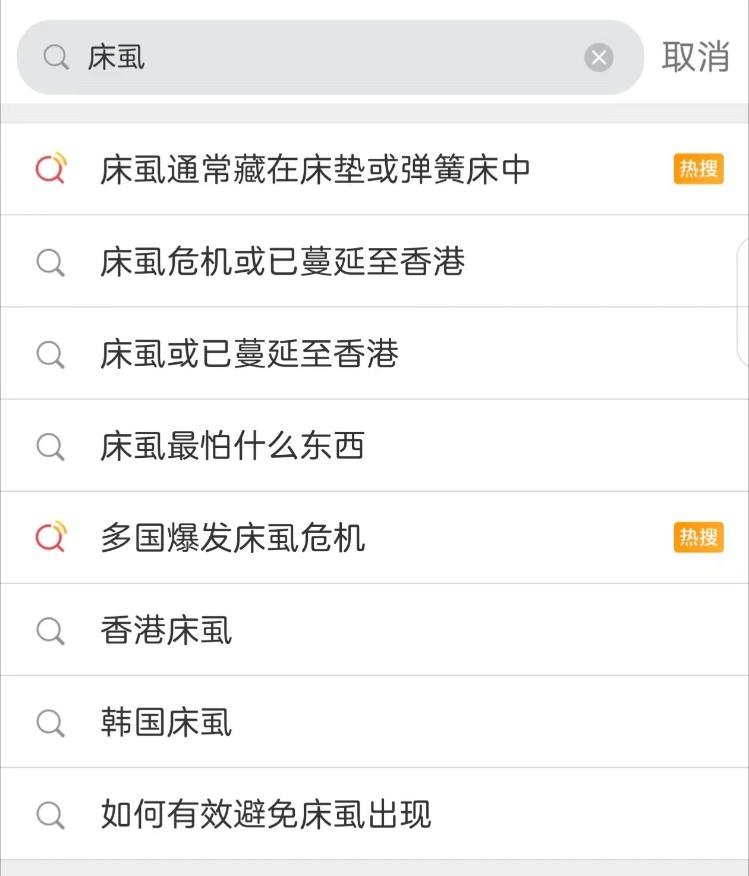This screenshot has height=876, width=749.
Task: Click the magnifier icon in the search bar
Action: (x=54, y=57)
